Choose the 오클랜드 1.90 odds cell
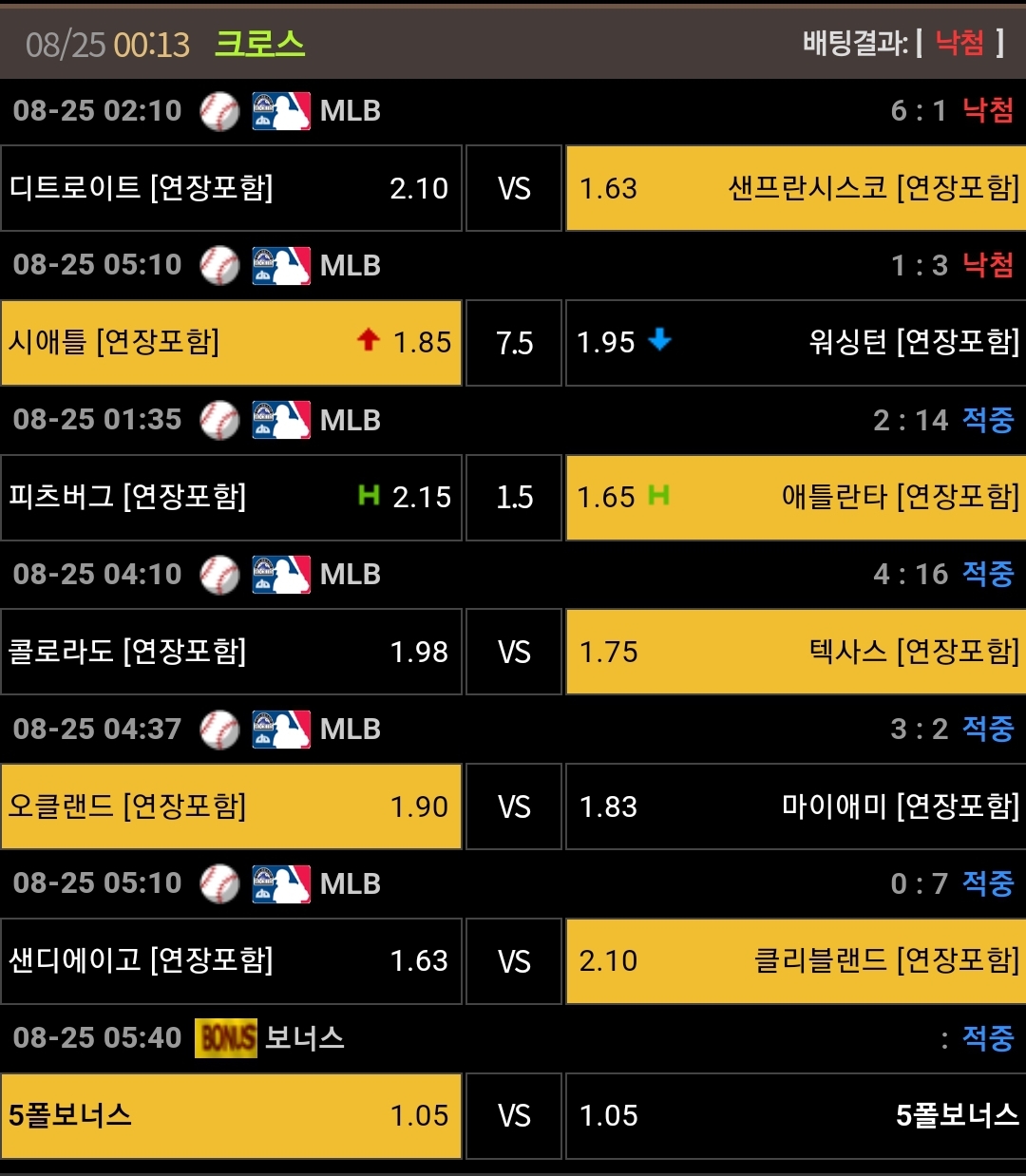The height and width of the screenshot is (1176, 1026). [231, 806]
